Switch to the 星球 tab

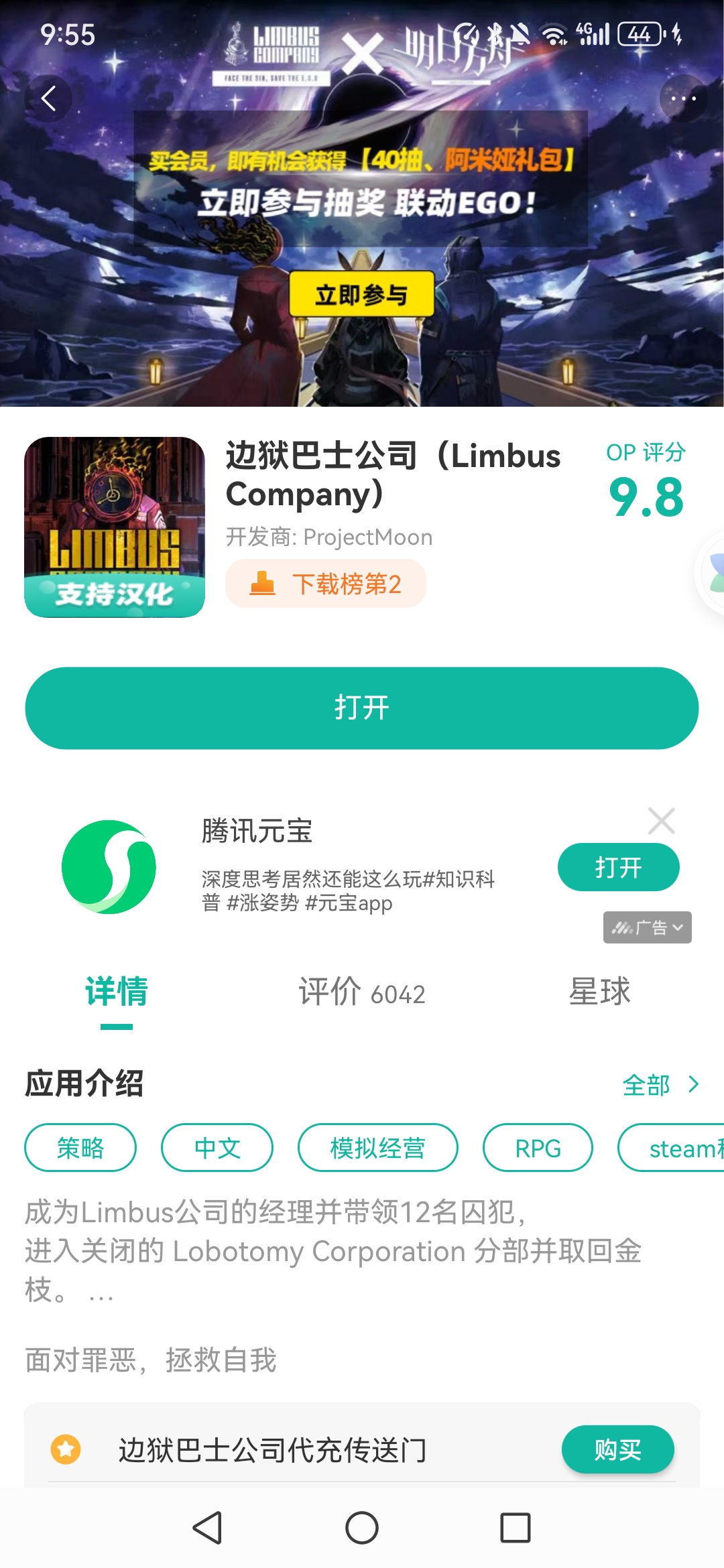click(x=599, y=992)
